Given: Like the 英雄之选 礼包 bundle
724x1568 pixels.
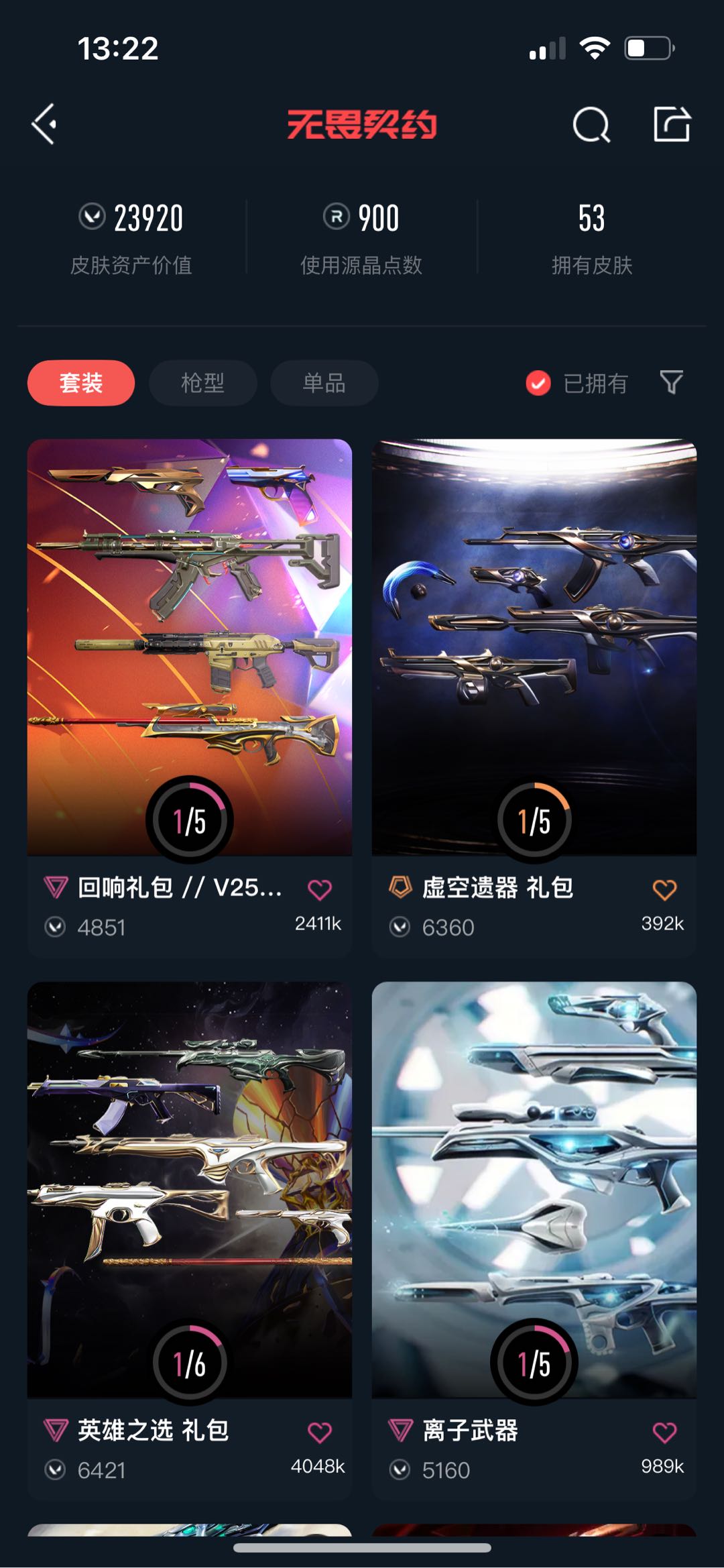Looking at the screenshot, I should click(320, 1433).
